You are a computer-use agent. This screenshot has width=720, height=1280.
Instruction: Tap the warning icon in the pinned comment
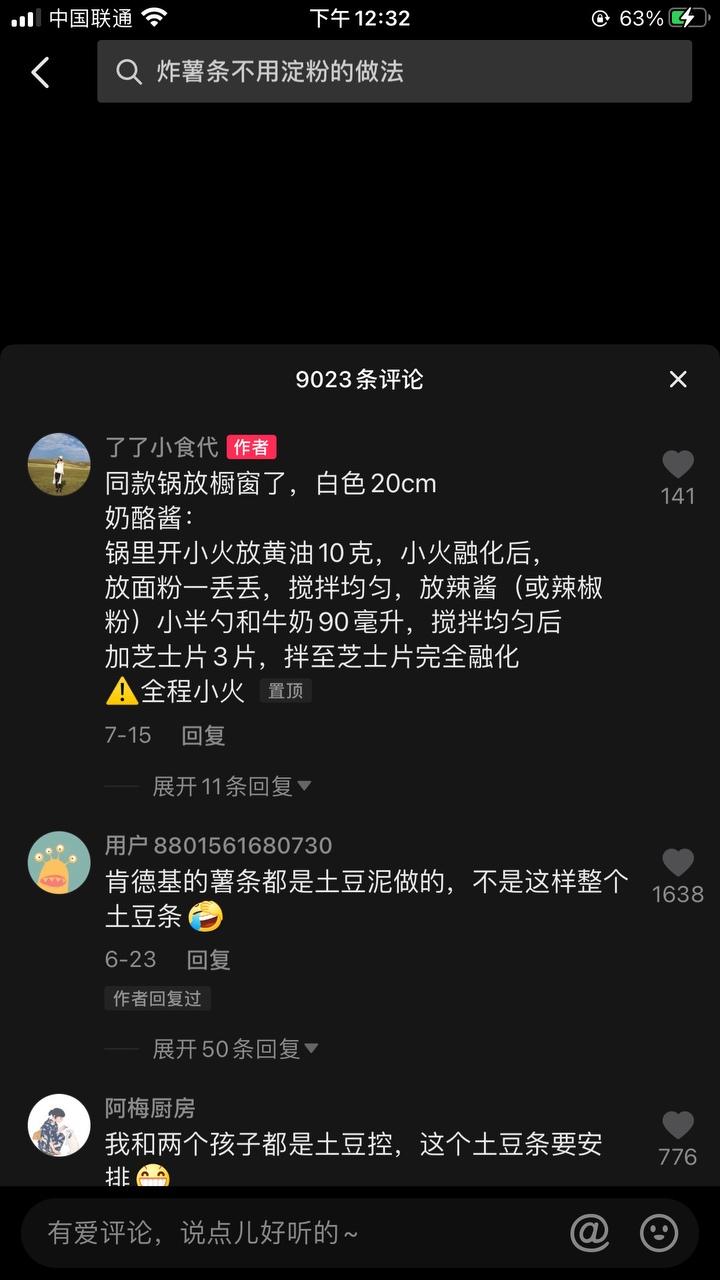point(121,689)
